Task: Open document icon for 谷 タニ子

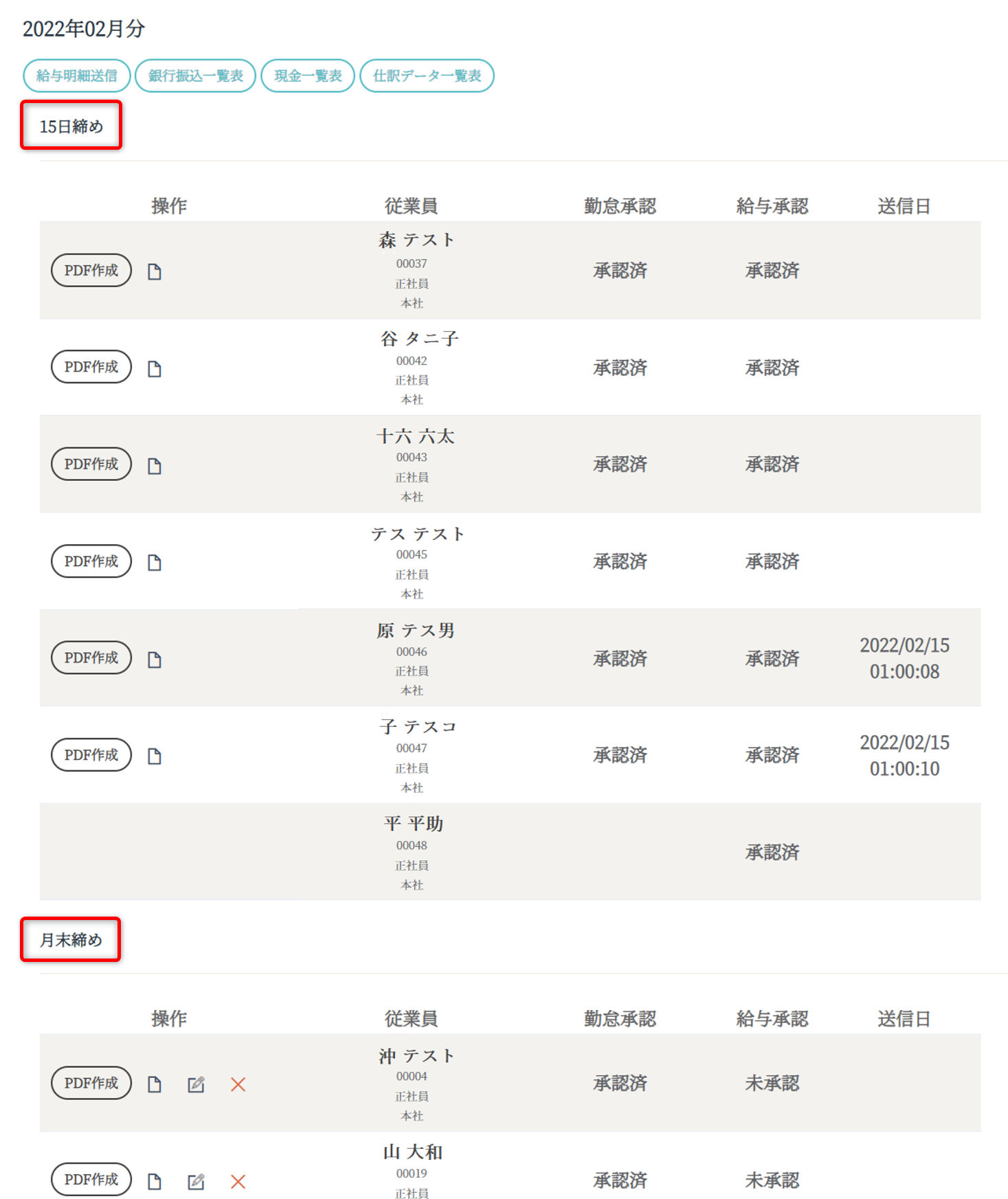Action: pos(155,369)
